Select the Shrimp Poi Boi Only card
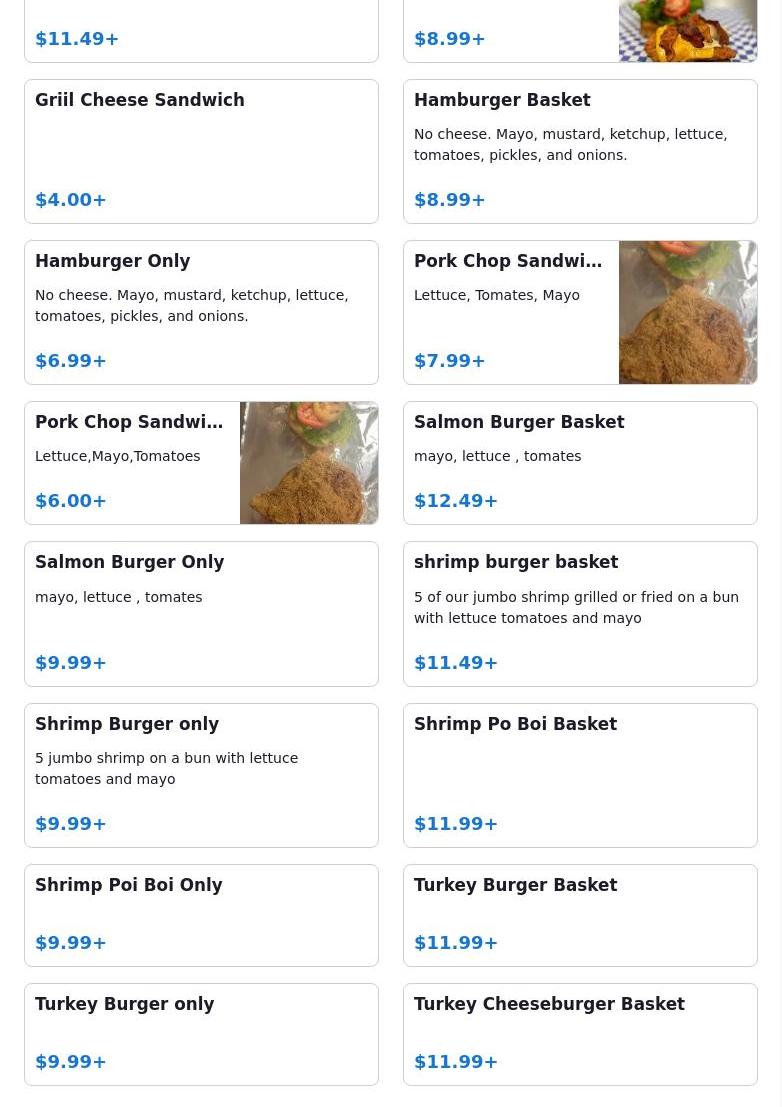 click(201, 915)
